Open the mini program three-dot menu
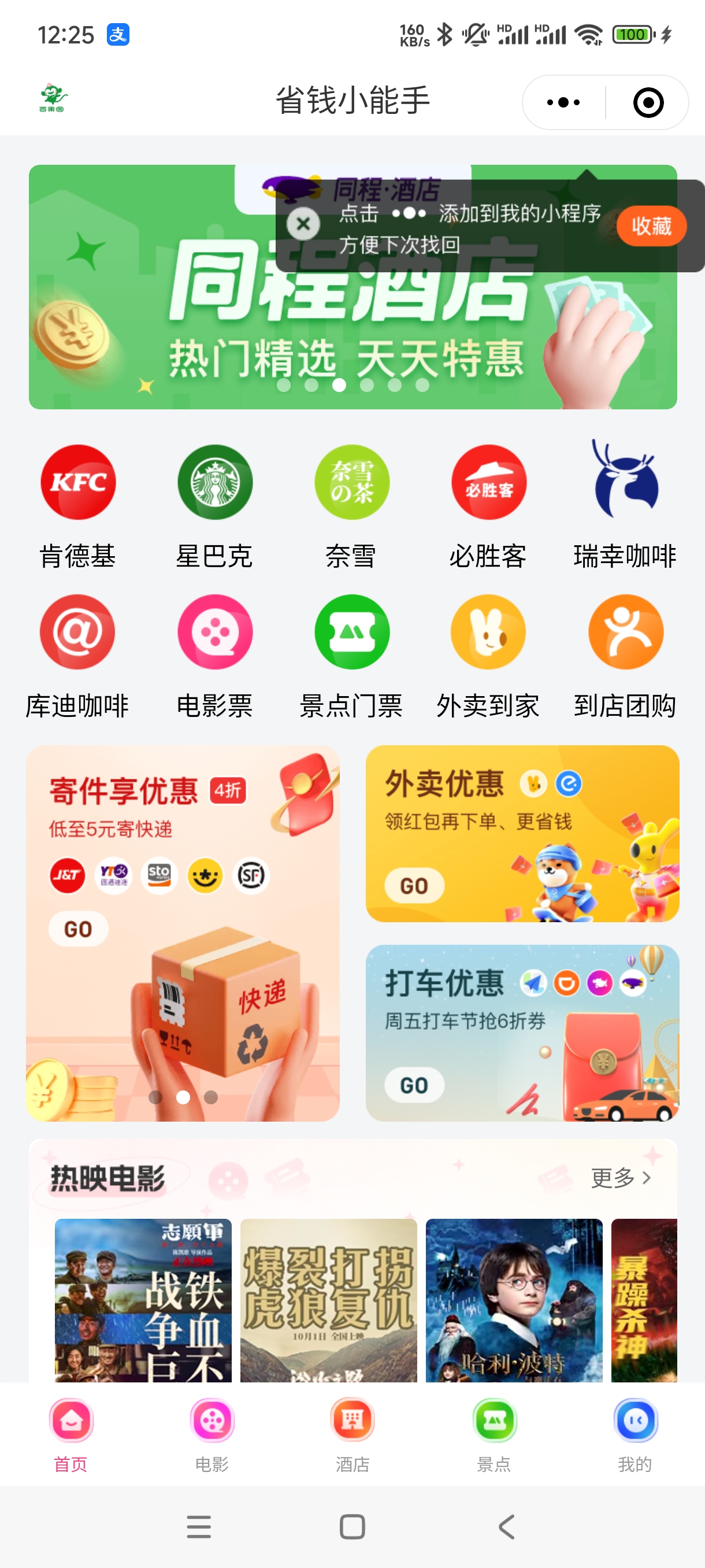This screenshot has height=1568, width=705. coord(563,102)
